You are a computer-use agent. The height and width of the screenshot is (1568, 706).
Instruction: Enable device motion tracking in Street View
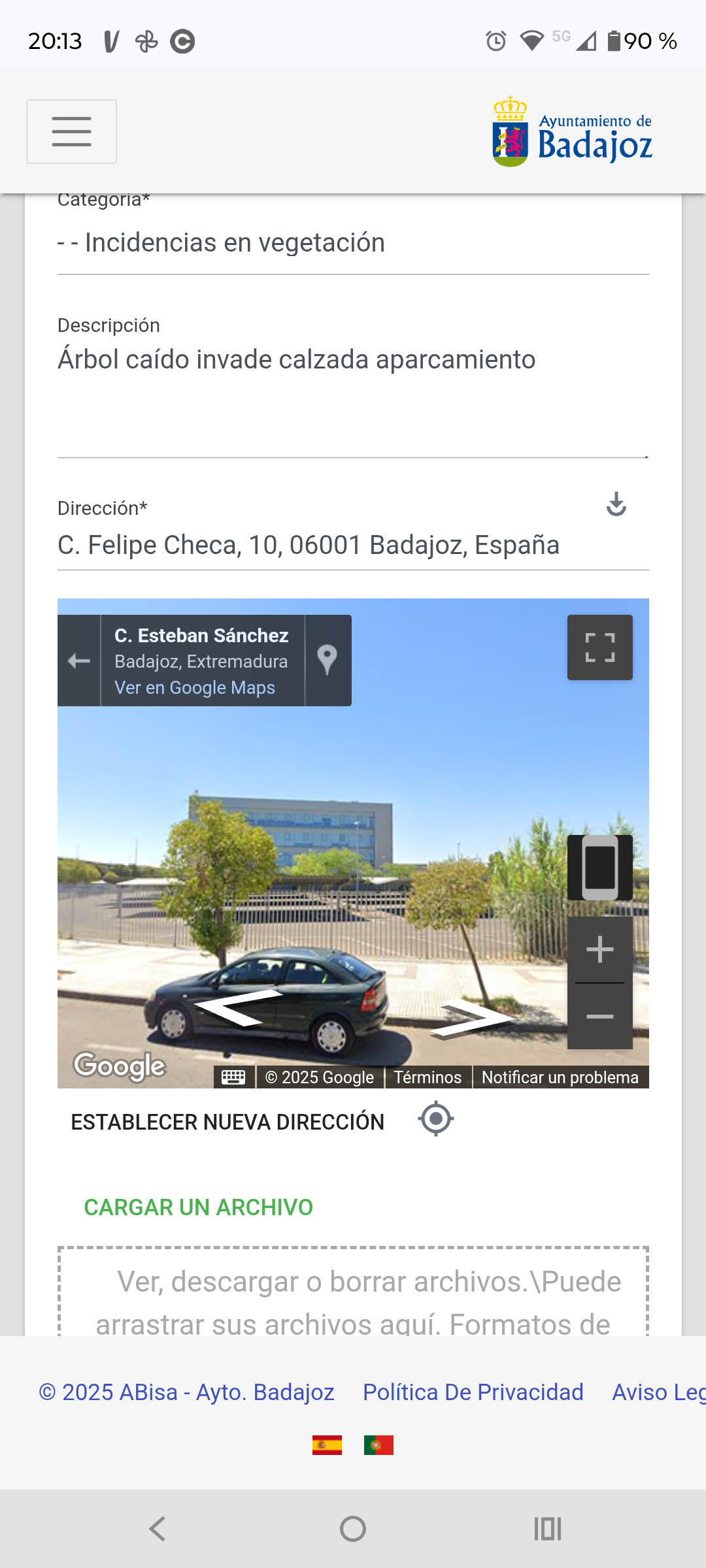coord(599,868)
